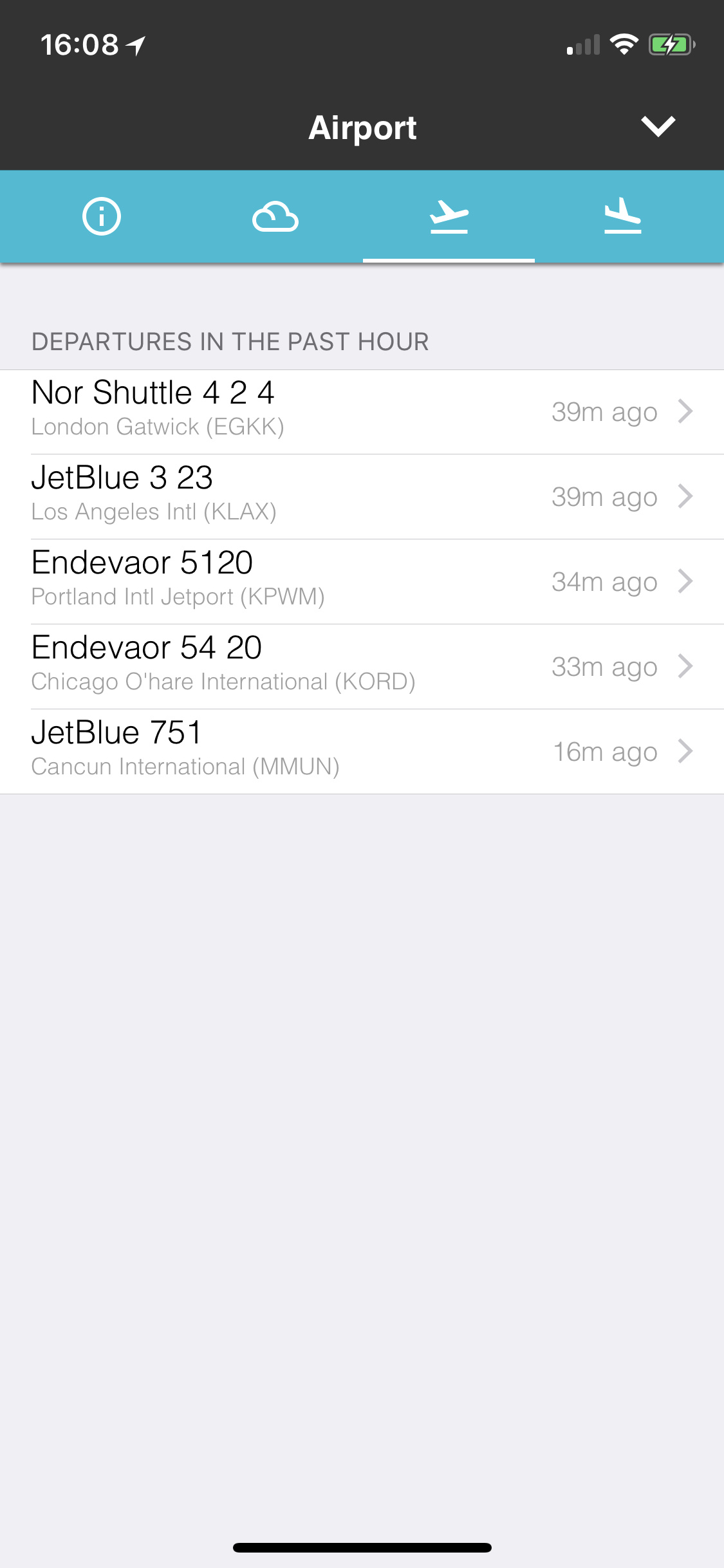Open Nor Shuttle 4 2 4 flight details
The width and height of the screenshot is (724, 1568).
pyautogui.click(x=362, y=412)
